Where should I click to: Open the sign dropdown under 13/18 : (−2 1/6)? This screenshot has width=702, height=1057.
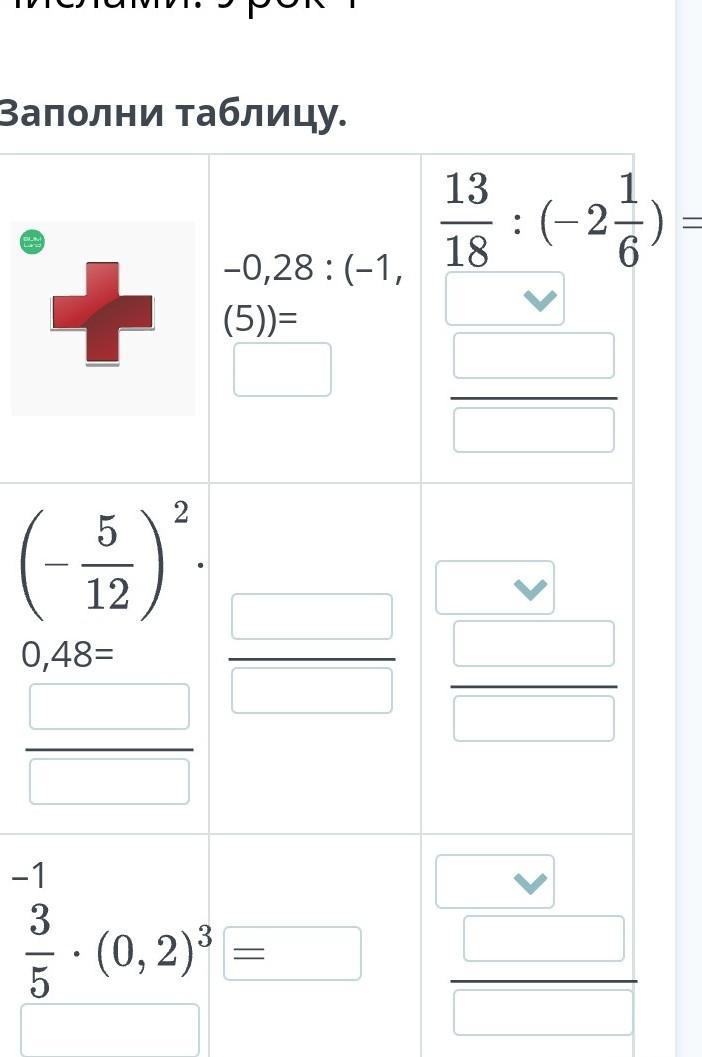click(505, 299)
